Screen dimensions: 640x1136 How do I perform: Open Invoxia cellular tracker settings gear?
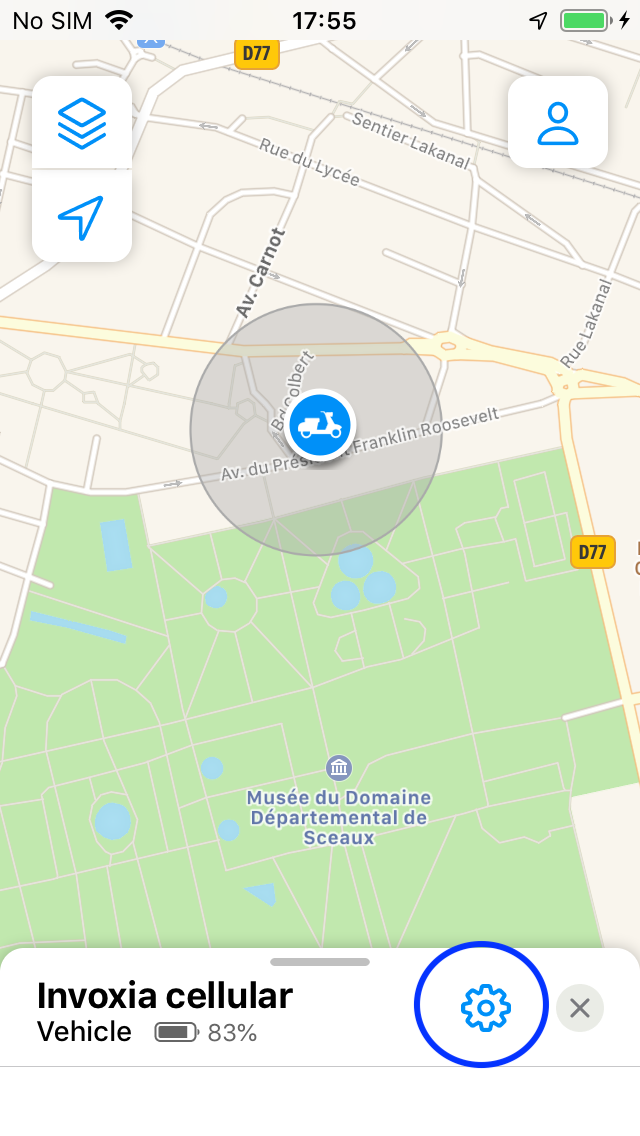pyautogui.click(x=485, y=1007)
